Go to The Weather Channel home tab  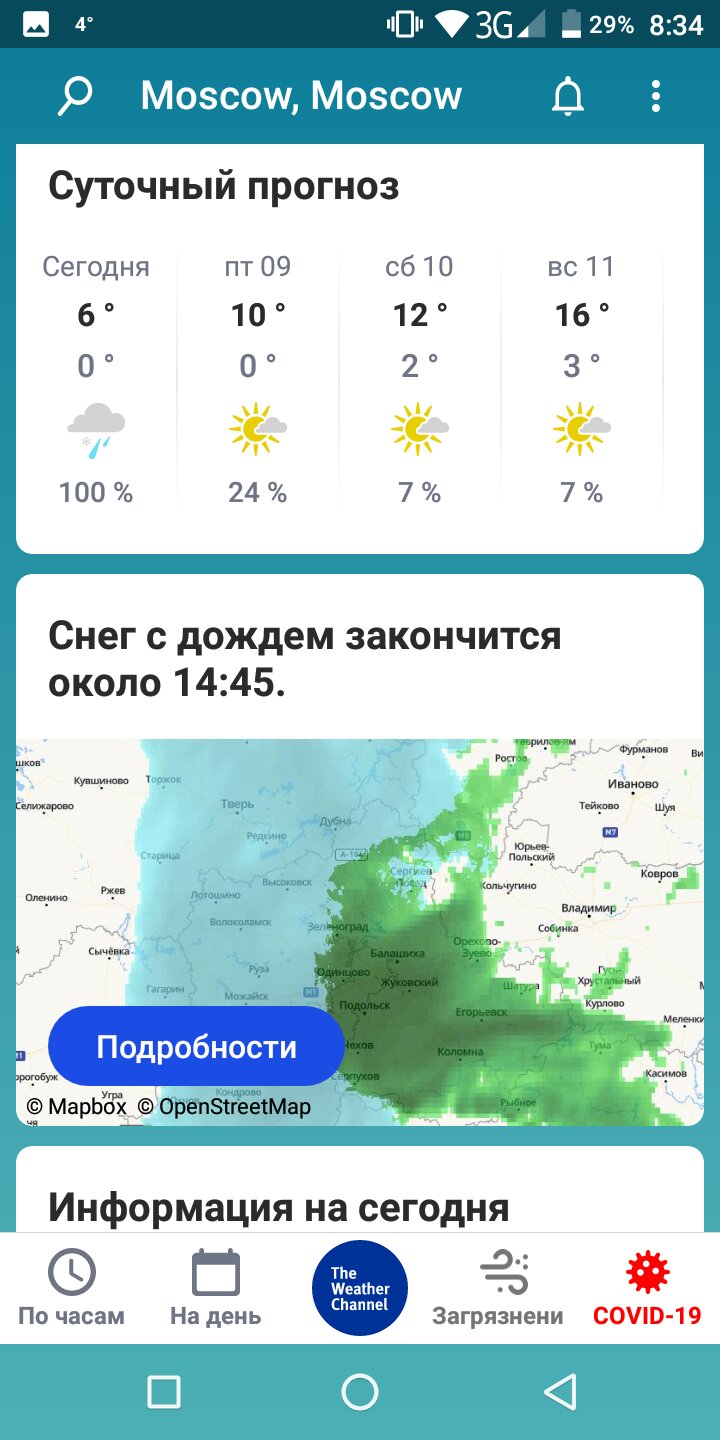coord(360,1288)
